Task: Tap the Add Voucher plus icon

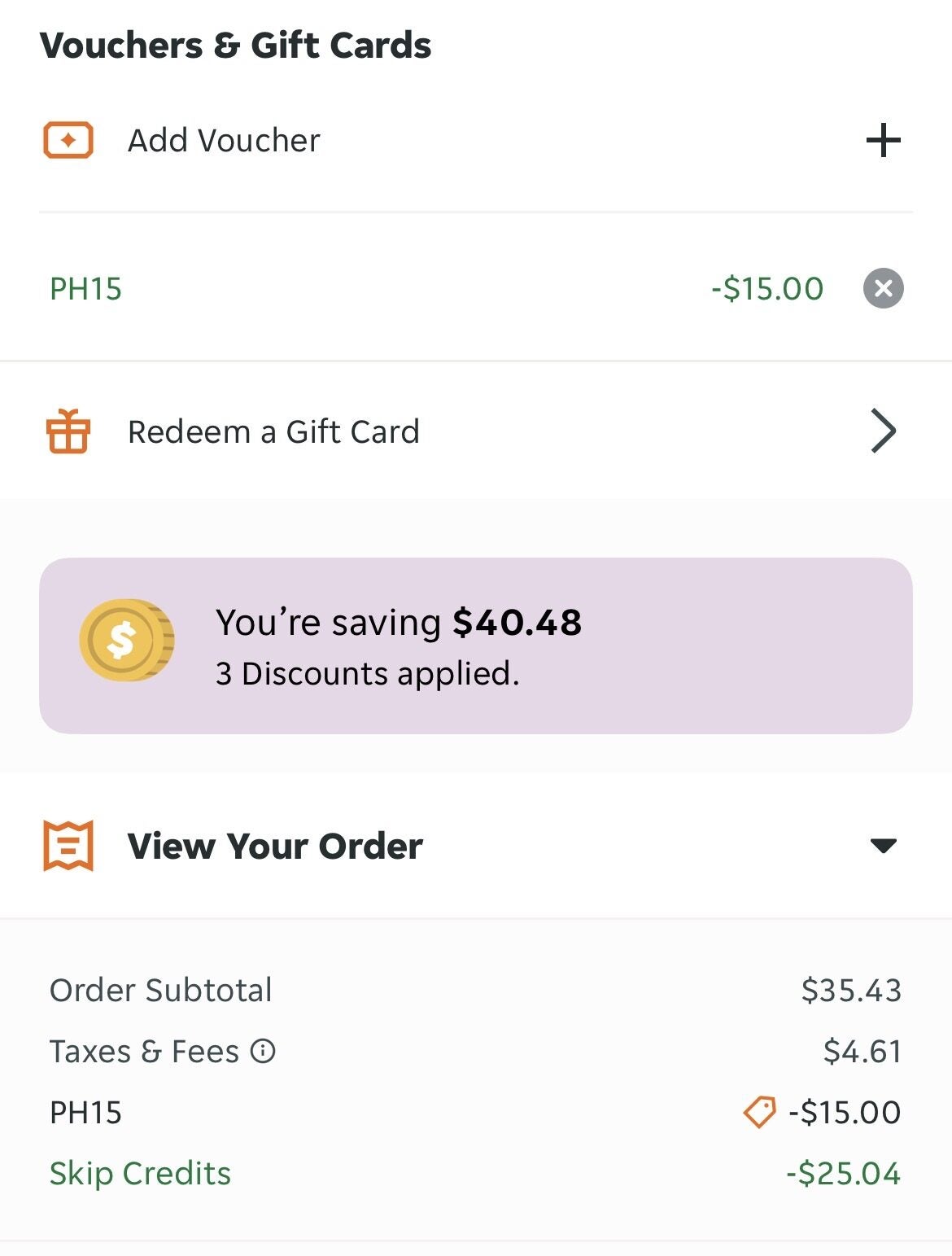Action: (883, 142)
